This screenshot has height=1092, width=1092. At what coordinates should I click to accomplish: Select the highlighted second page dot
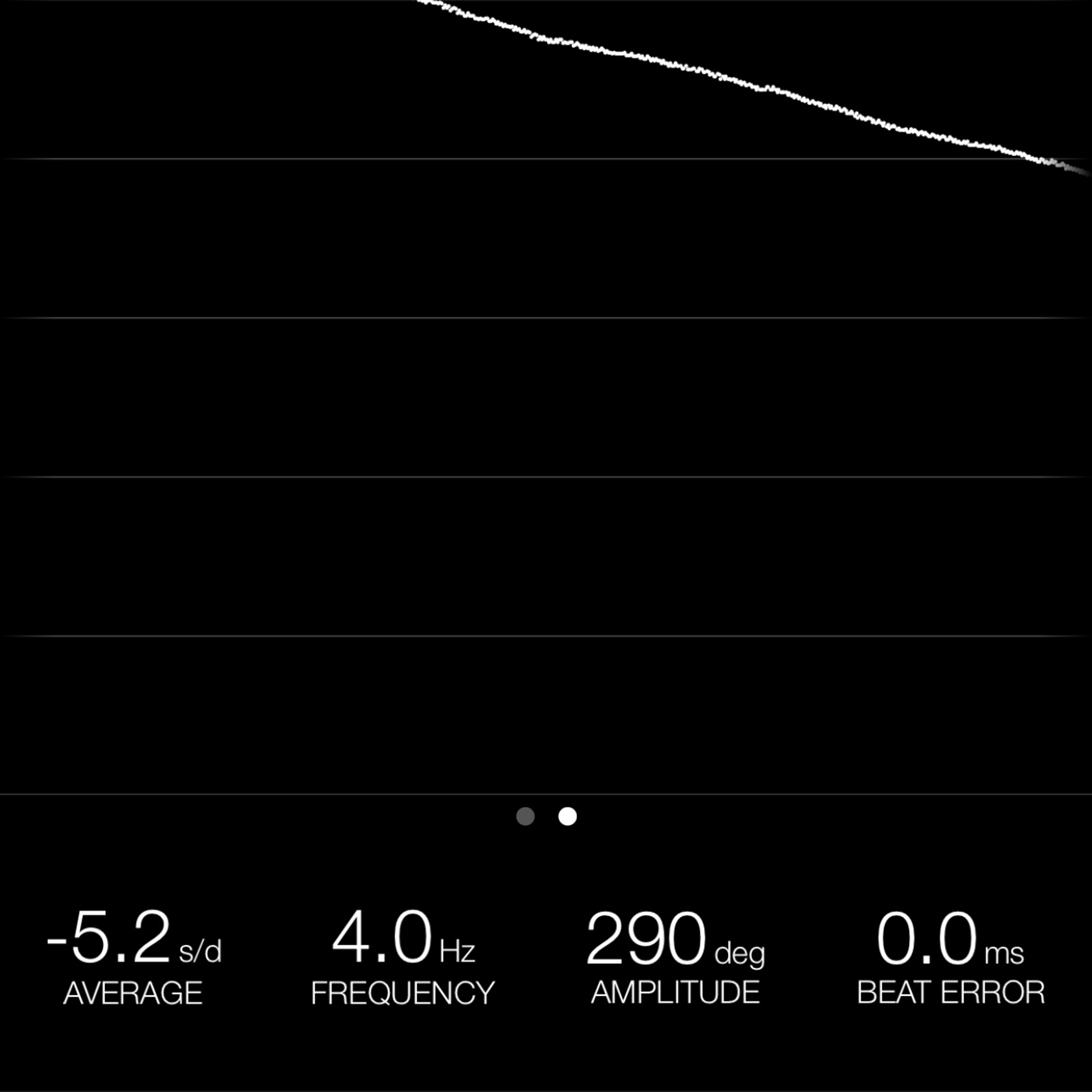(x=568, y=816)
